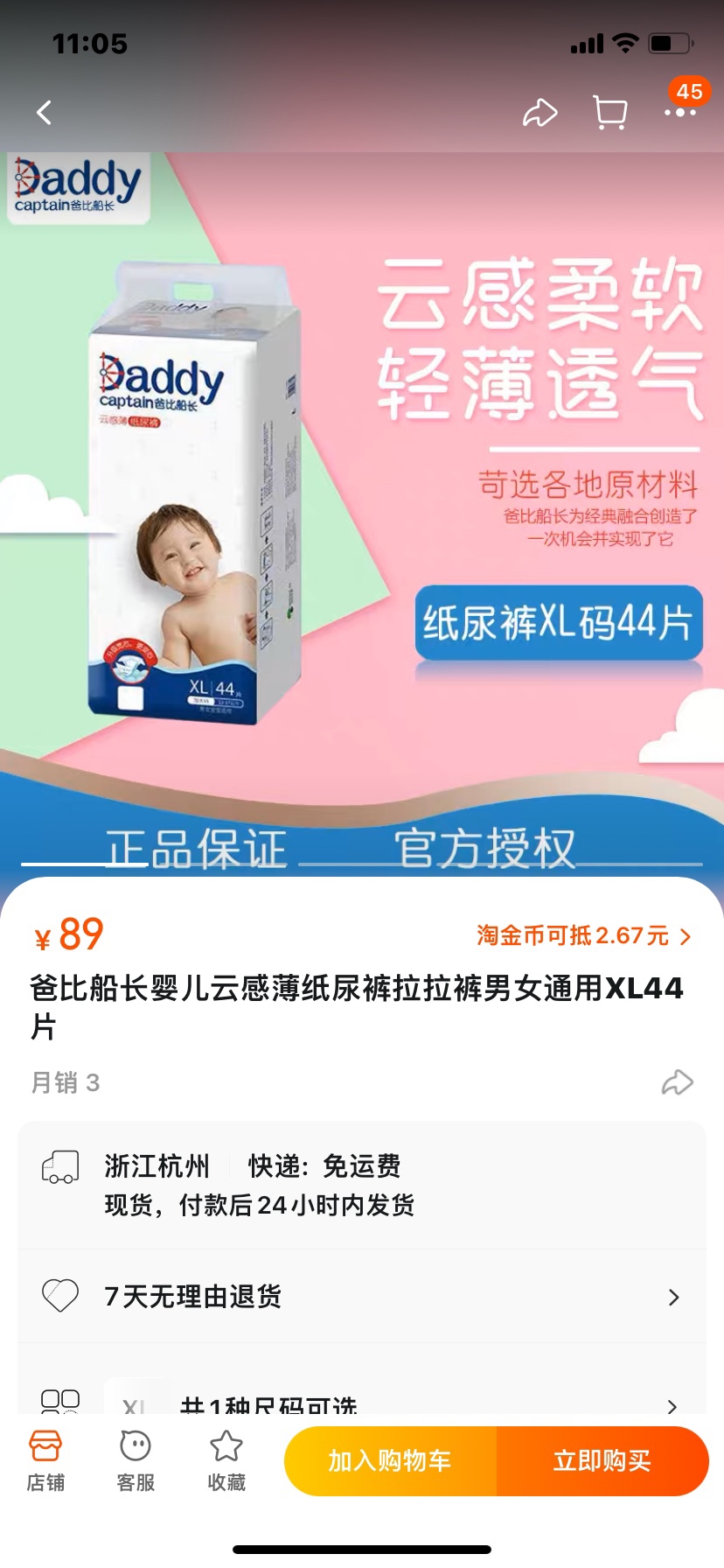Tap 加入购物车 to add to cart

(x=390, y=1461)
